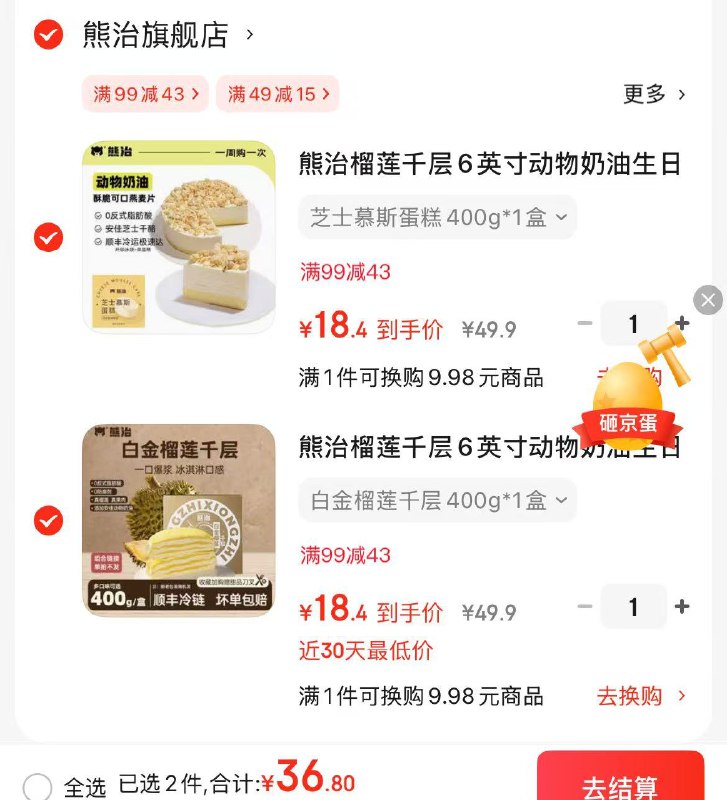Increase quantity of the cheese mousse cake
The image size is (727, 800).
682,323
